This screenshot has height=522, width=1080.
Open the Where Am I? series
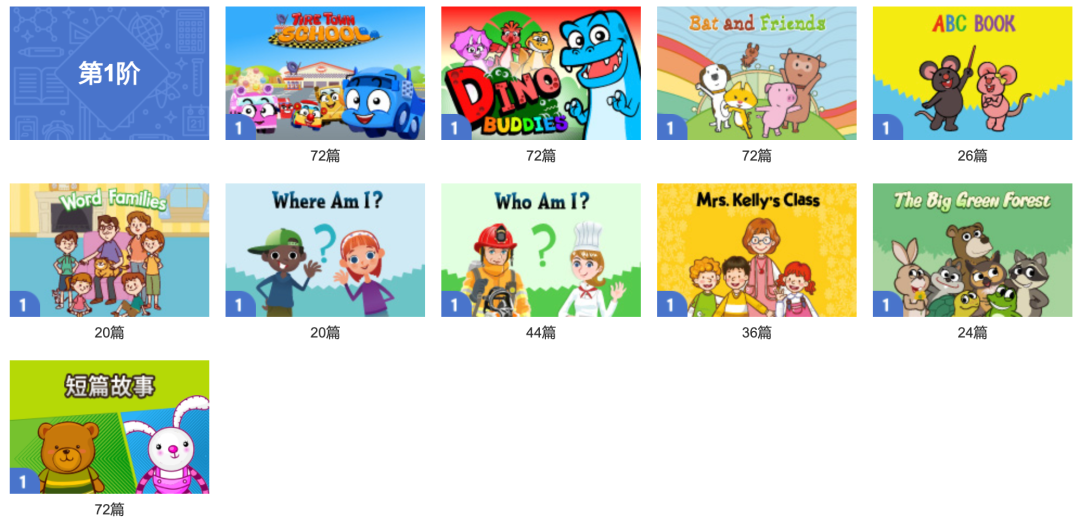(325, 250)
